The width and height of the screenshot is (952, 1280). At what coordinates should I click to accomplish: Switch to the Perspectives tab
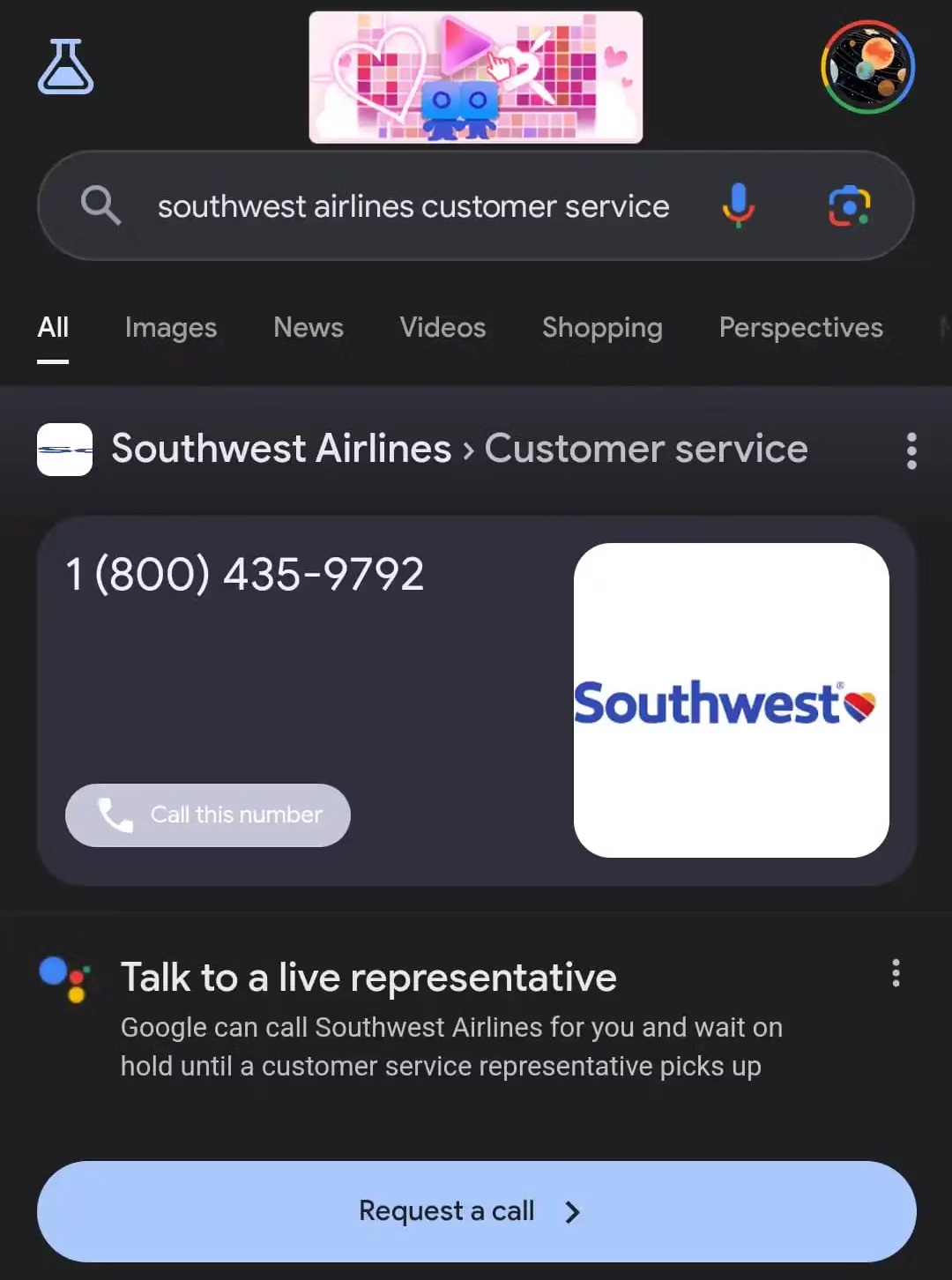coord(800,327)
